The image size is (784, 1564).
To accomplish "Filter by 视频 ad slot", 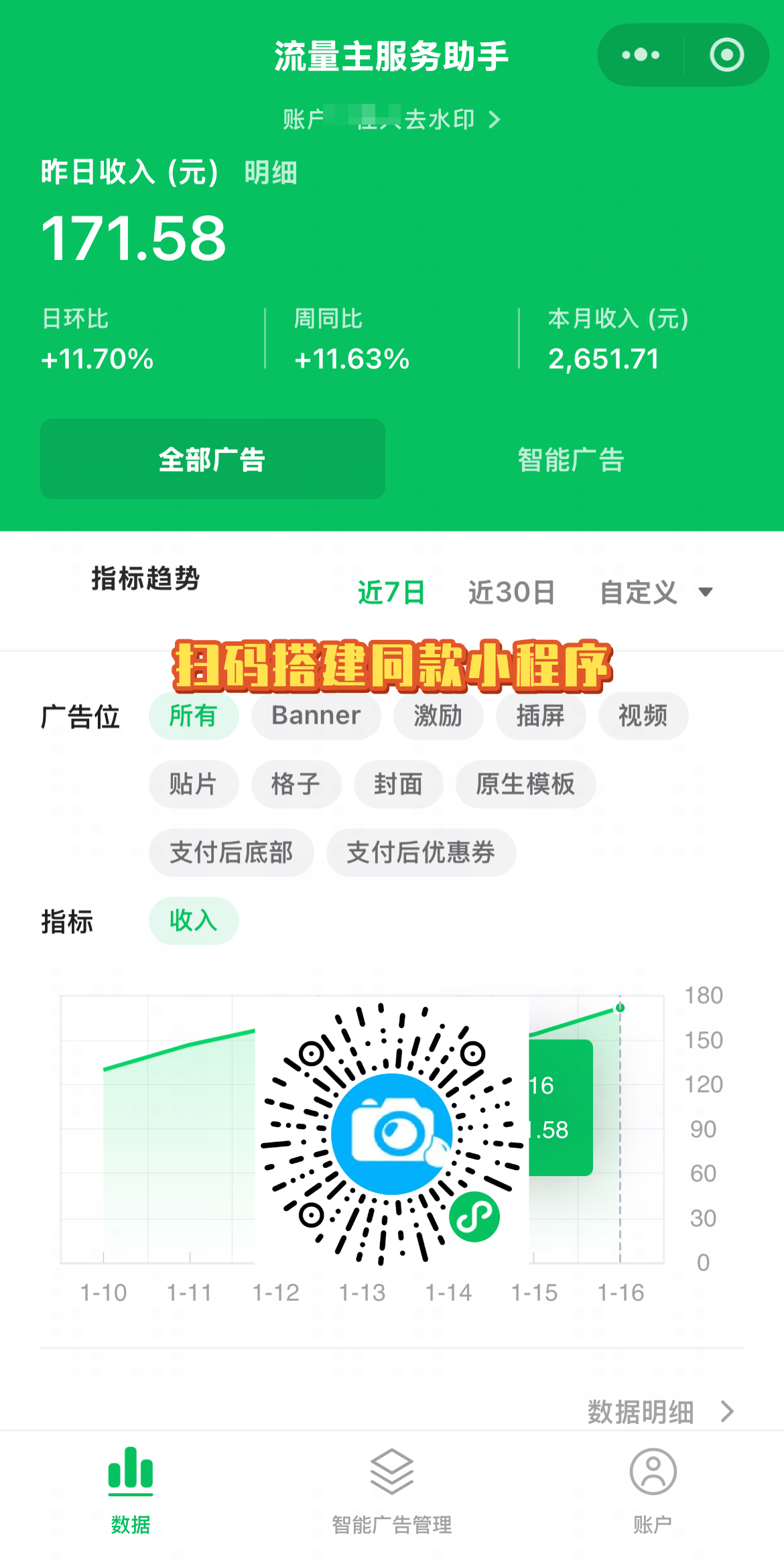I will pos(643,716).
